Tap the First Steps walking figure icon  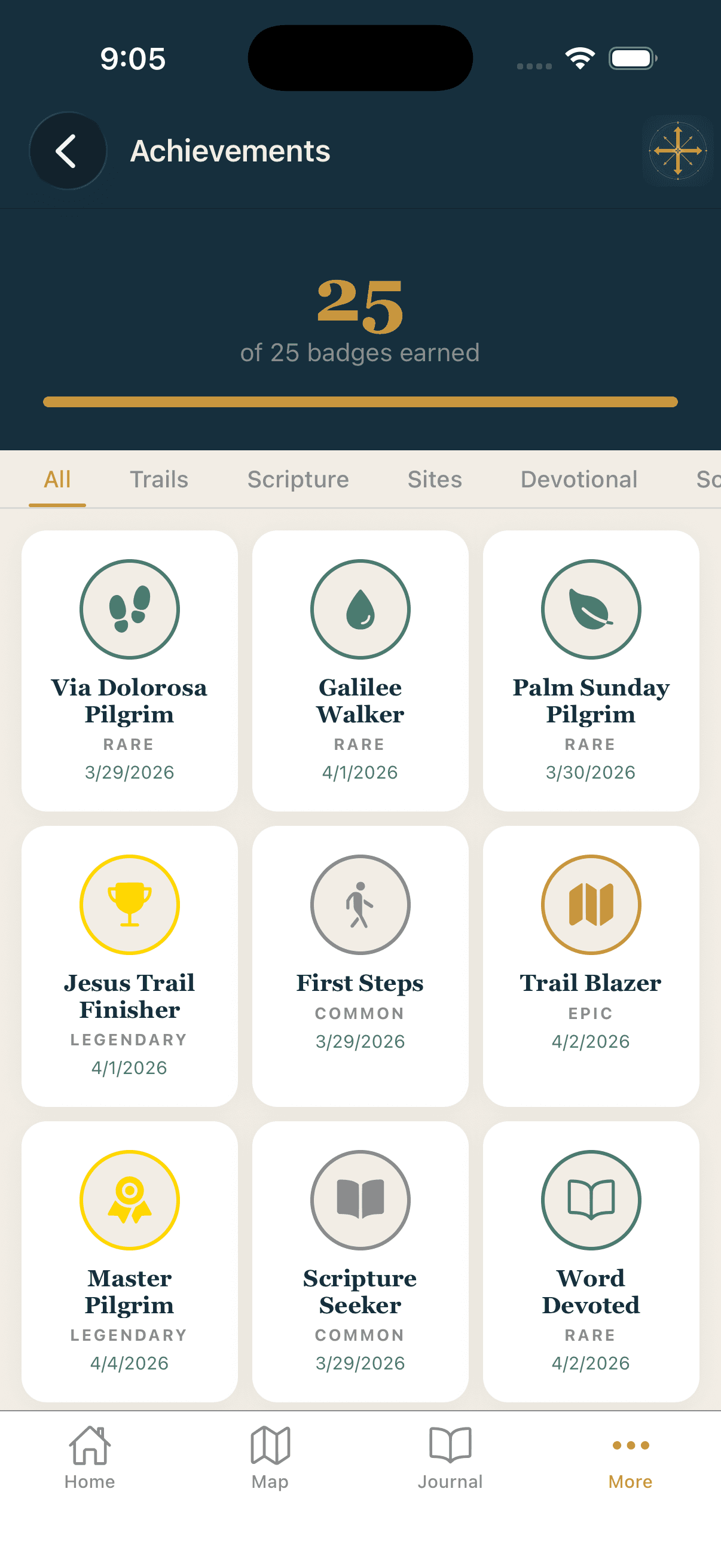[x=360, y=904]
